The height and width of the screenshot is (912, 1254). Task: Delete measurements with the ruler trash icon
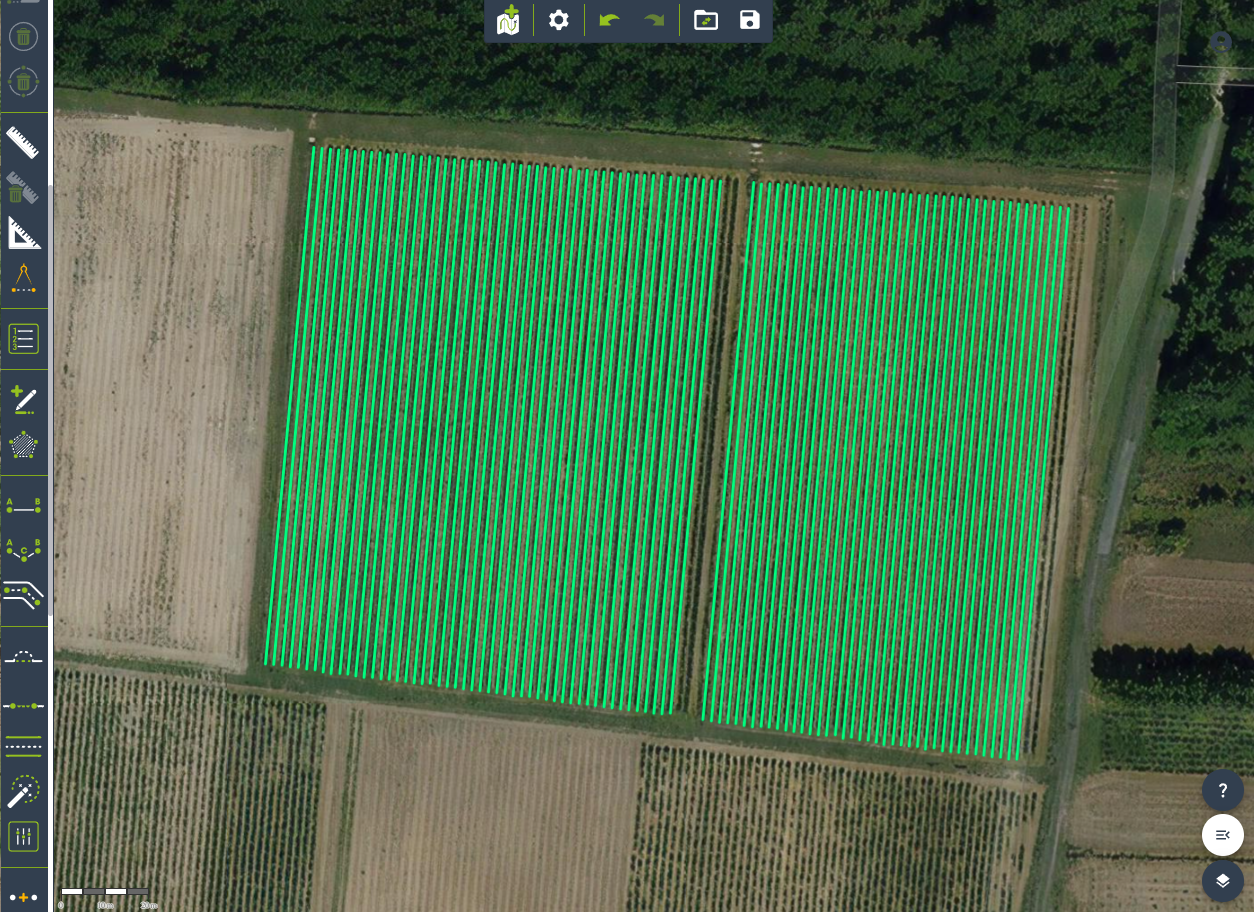click(23, 187)
